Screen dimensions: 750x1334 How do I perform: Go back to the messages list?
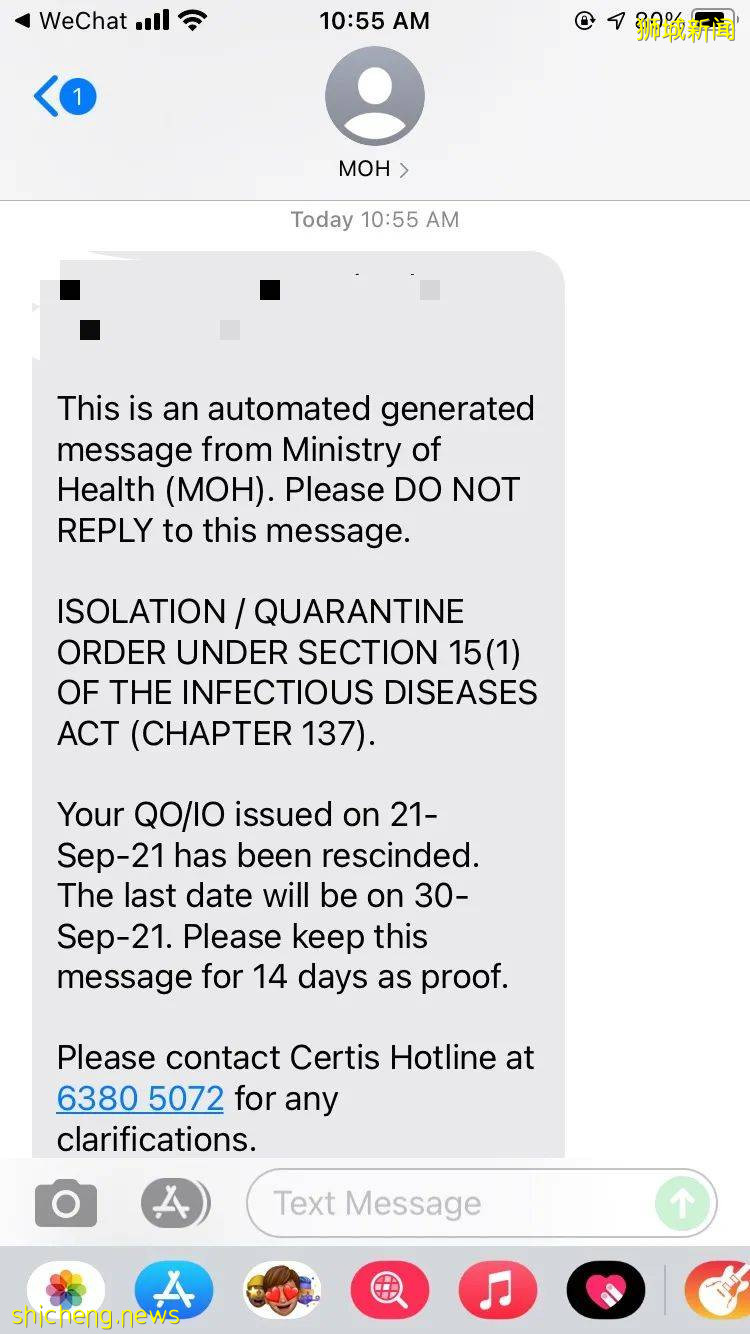pyautogui.click(x=62, y=97)
